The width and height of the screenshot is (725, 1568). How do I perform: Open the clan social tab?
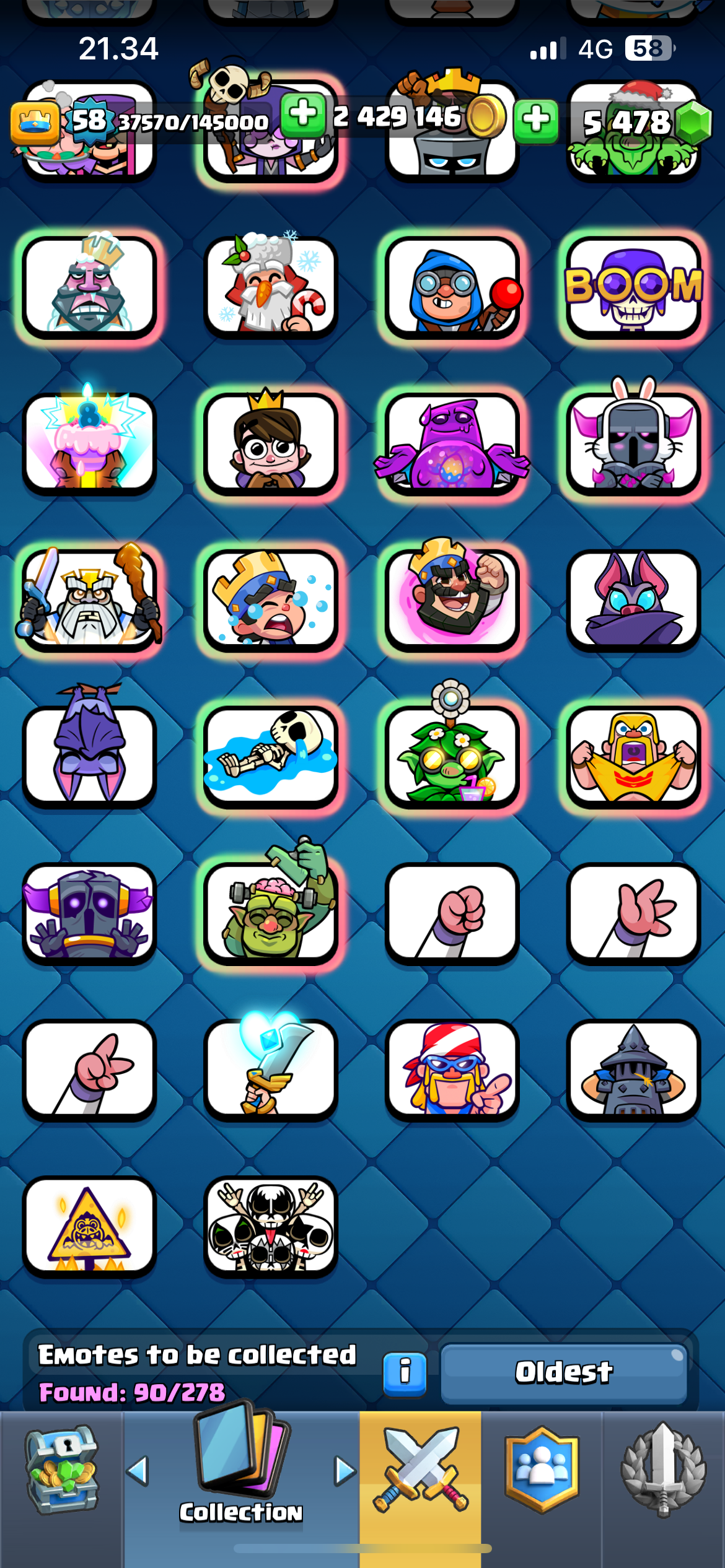pos(542,1469)
